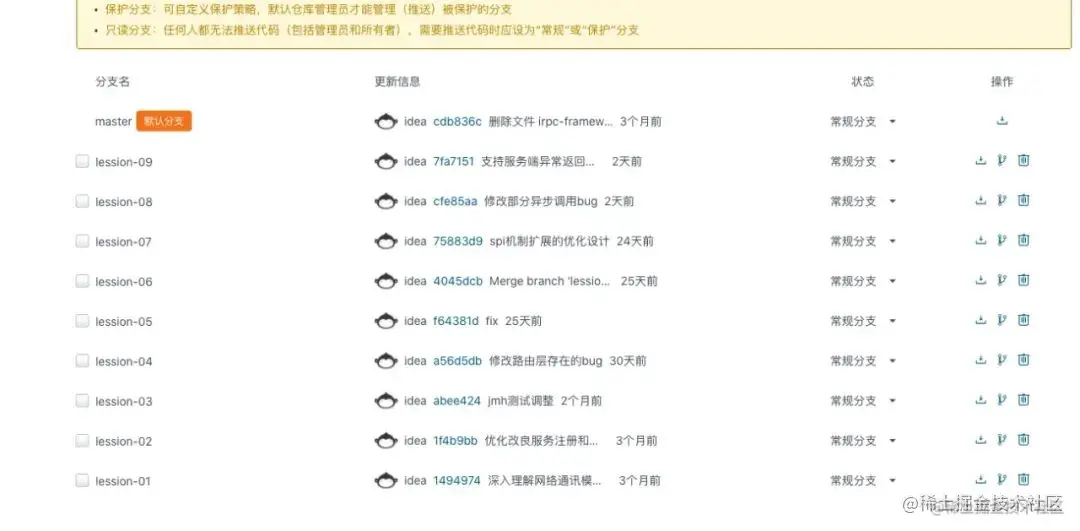View commit cdb836c
The width and height of the screenshot is (1080, 531).
(457, 121)
